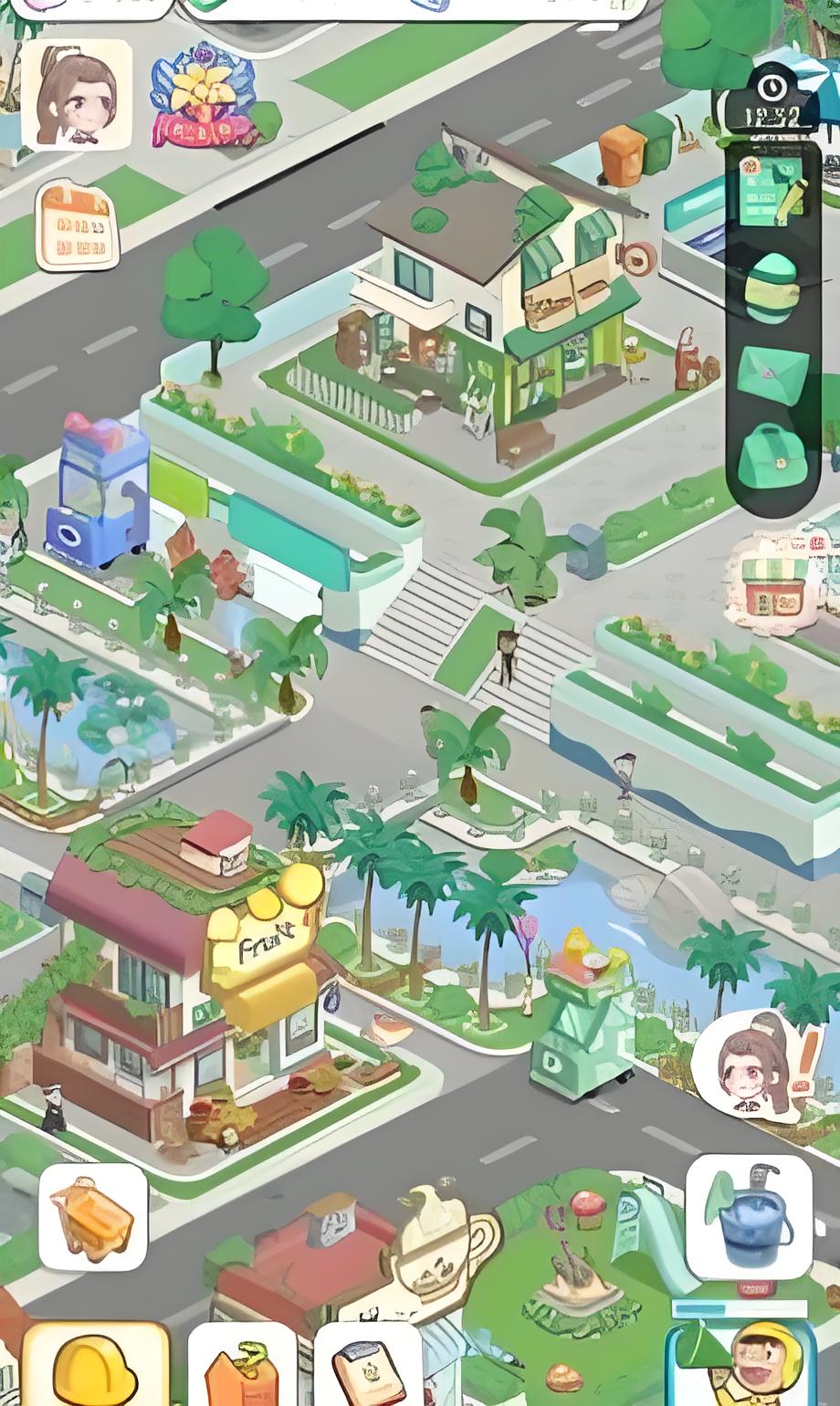Open the orange furniture item button
840x1406 pixels.
(x=93, y=1217)
